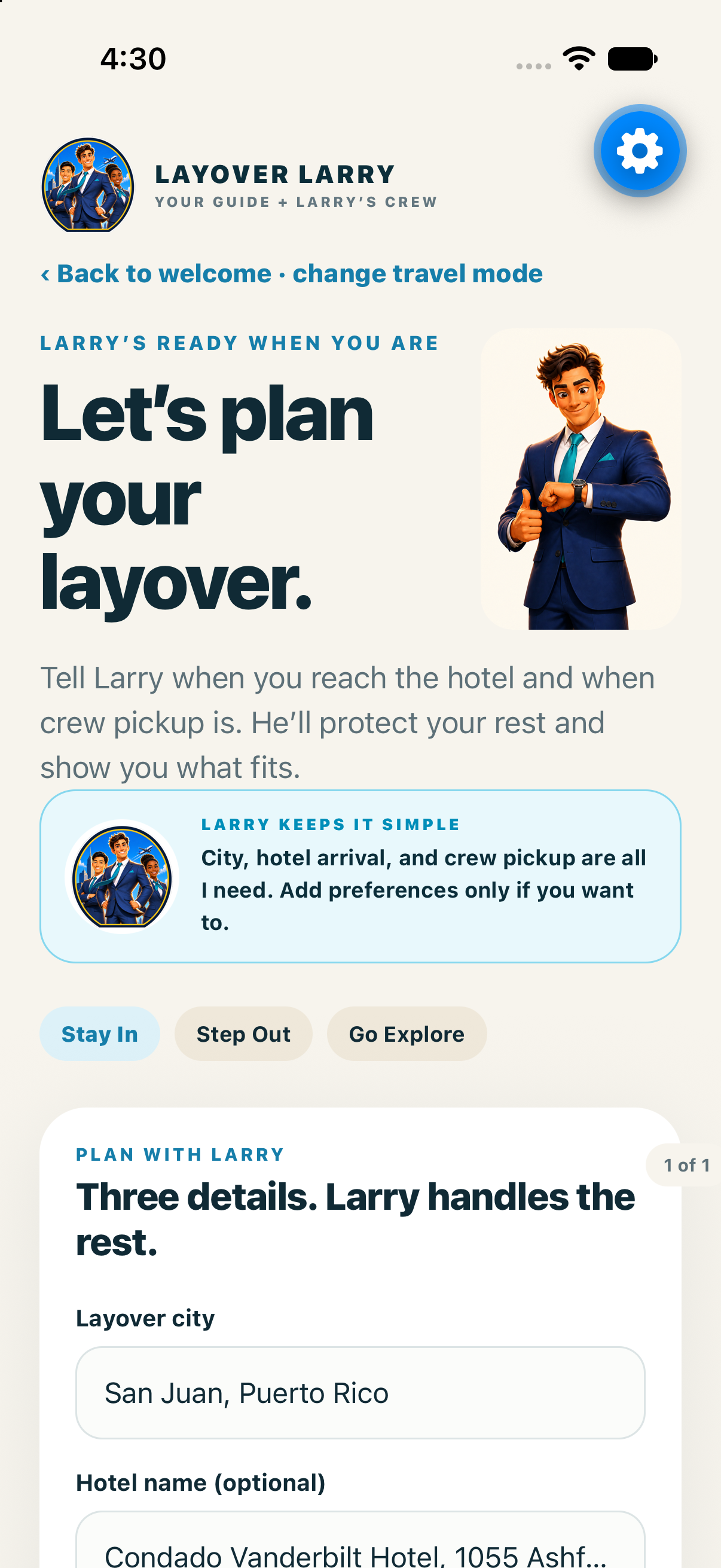Edit the Layover city field
721x1568 pixels.
point(360,1393)
